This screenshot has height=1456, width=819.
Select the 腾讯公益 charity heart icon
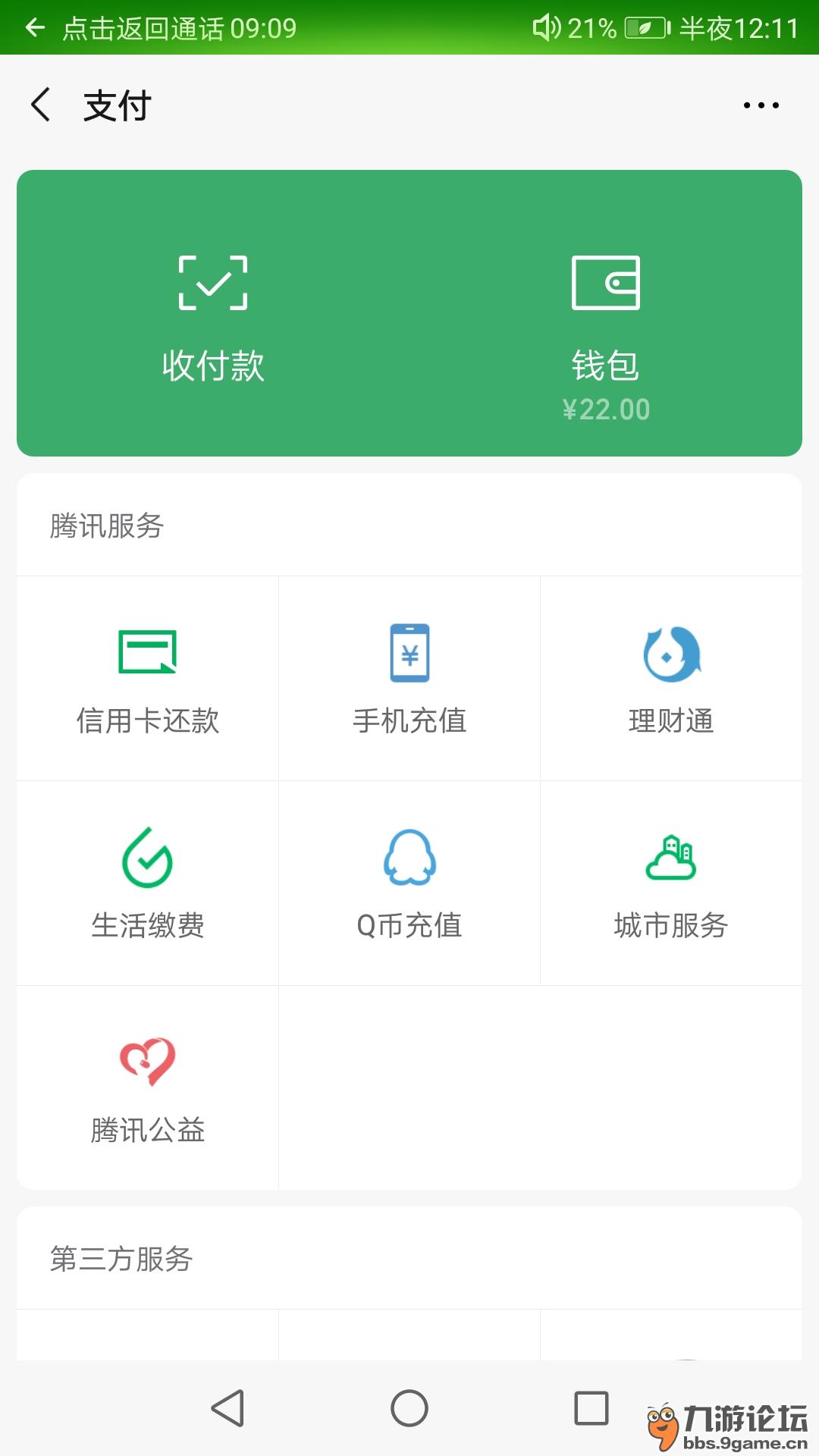pos(147,1084)
